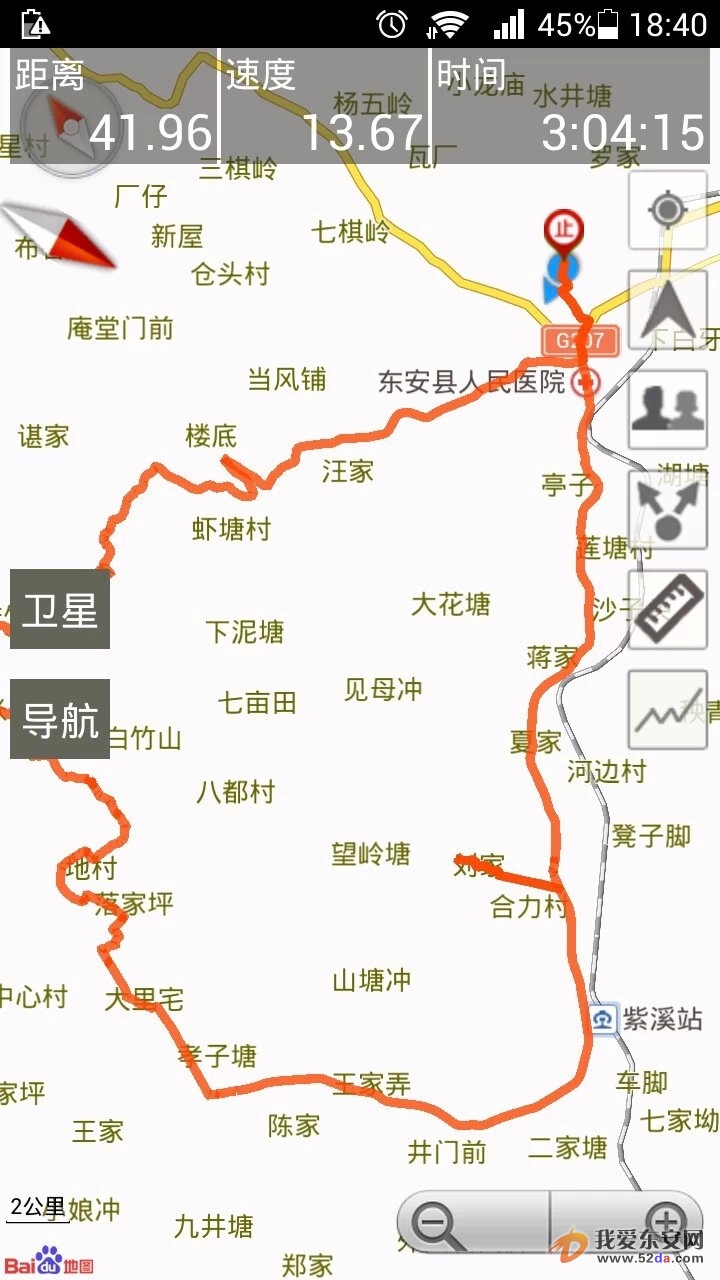Tap the route waypoints icon
Image resolution: width=720 pixels, height=1280 pixels.
point(667,510)
